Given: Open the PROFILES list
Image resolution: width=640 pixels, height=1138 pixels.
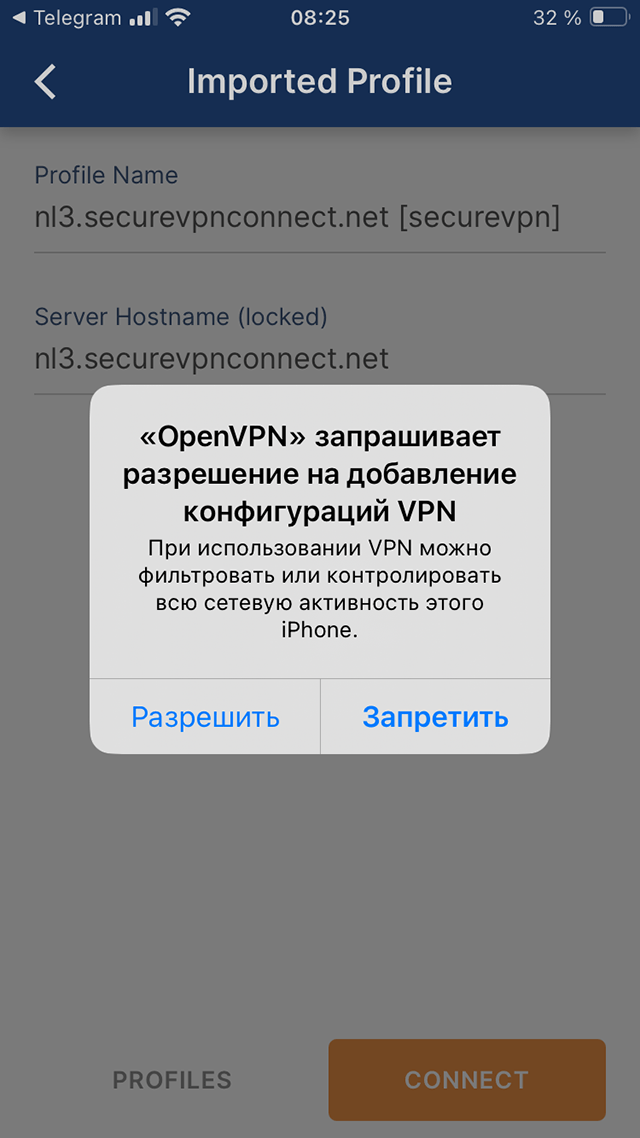Looking at the screenshot, I should pos(172,1080).
